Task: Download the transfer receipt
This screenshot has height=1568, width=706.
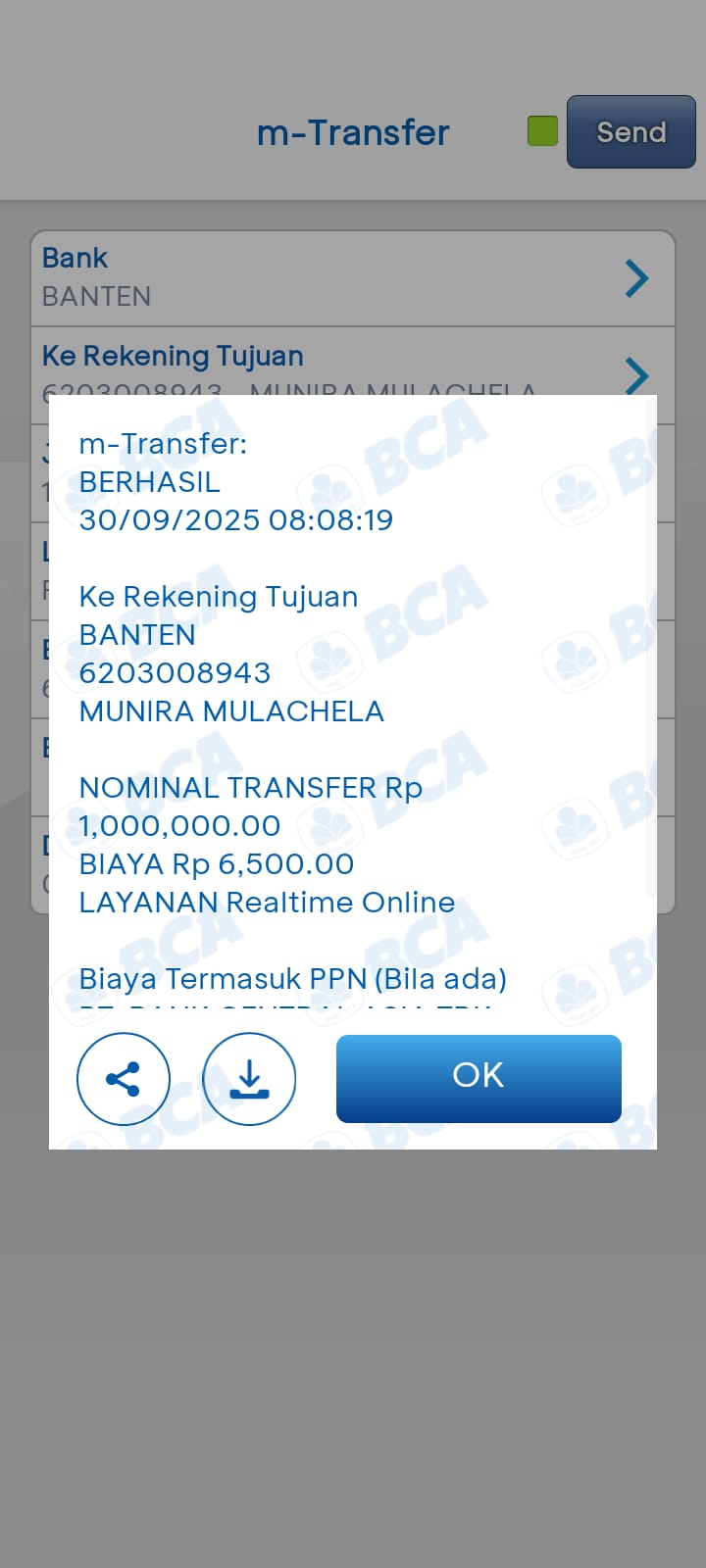Action: (x=249, y=1079)
